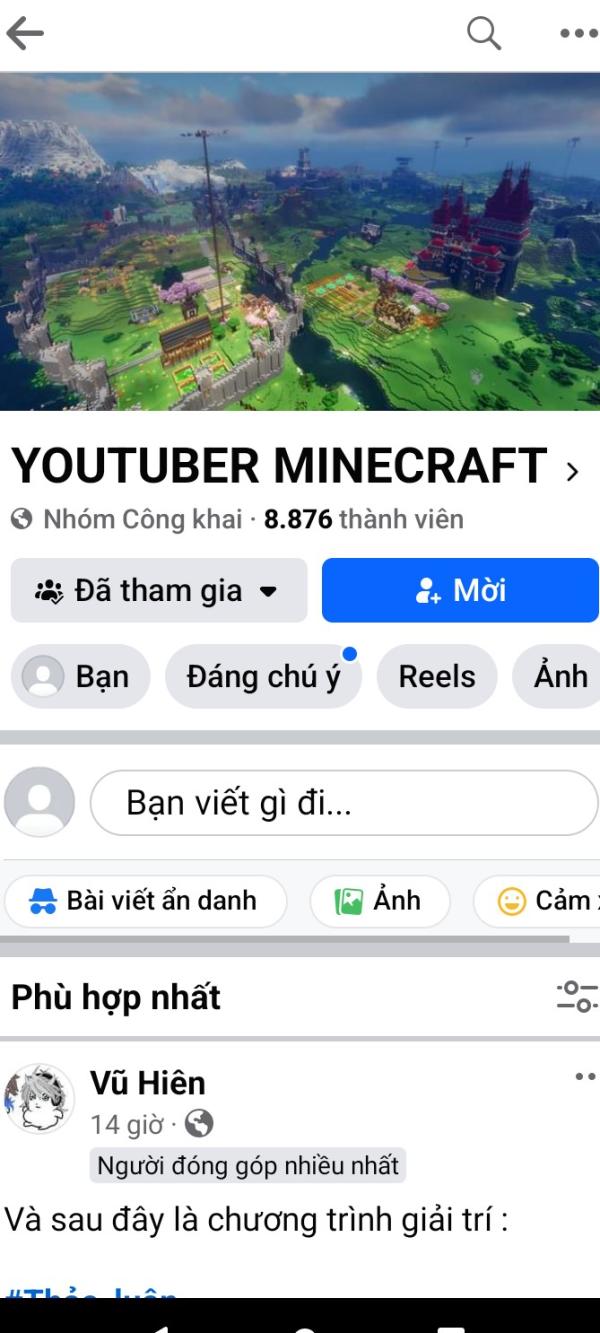Open the Reels chip
Screen dimensions: 600x1333
pos(437,677)
